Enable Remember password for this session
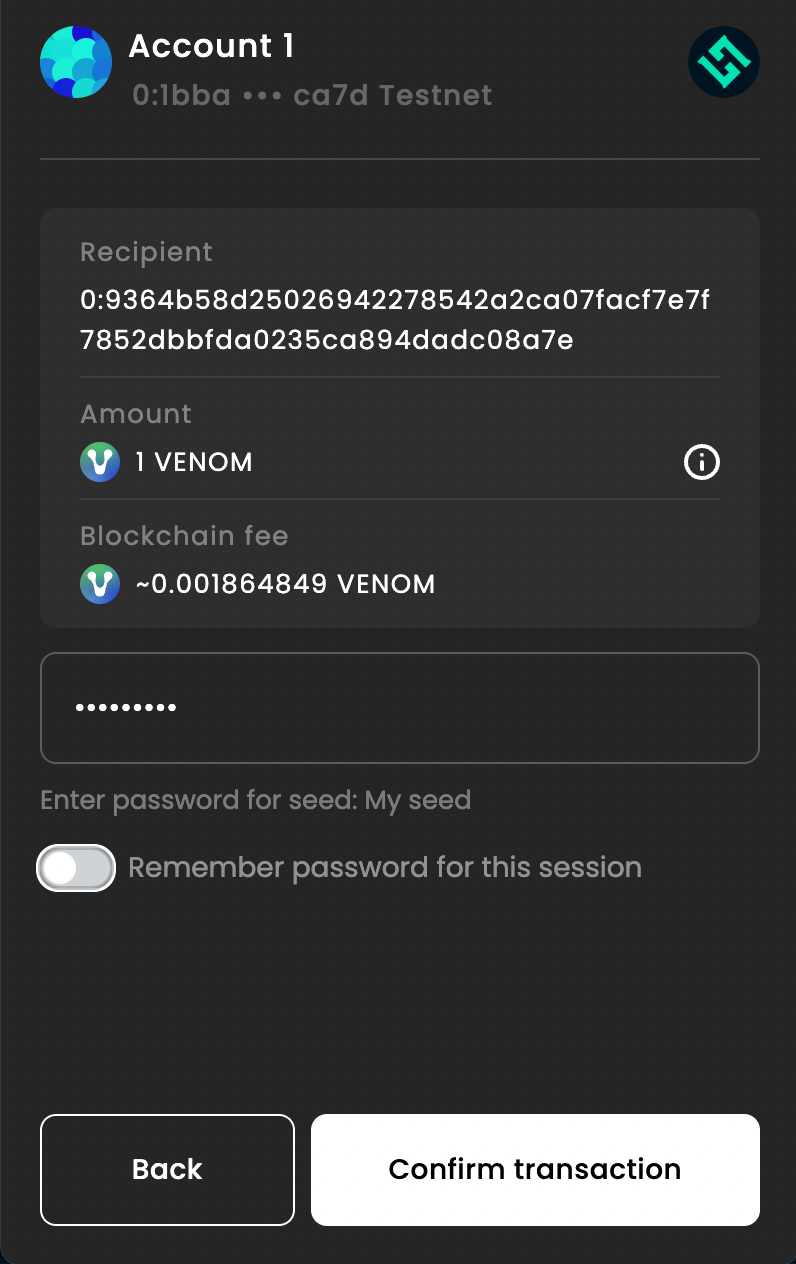Screen dimensions: 796x1264 [76, 868]
